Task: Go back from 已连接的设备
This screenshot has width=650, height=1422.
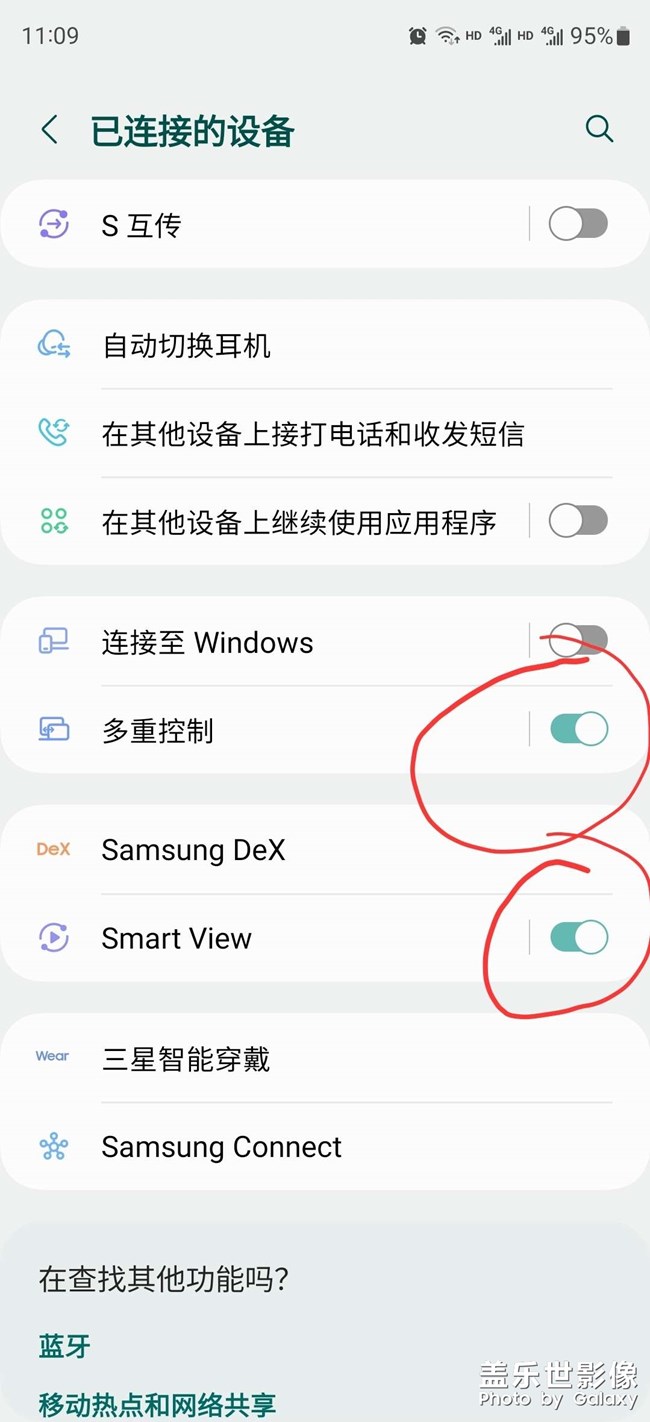Action: point(49,130)
